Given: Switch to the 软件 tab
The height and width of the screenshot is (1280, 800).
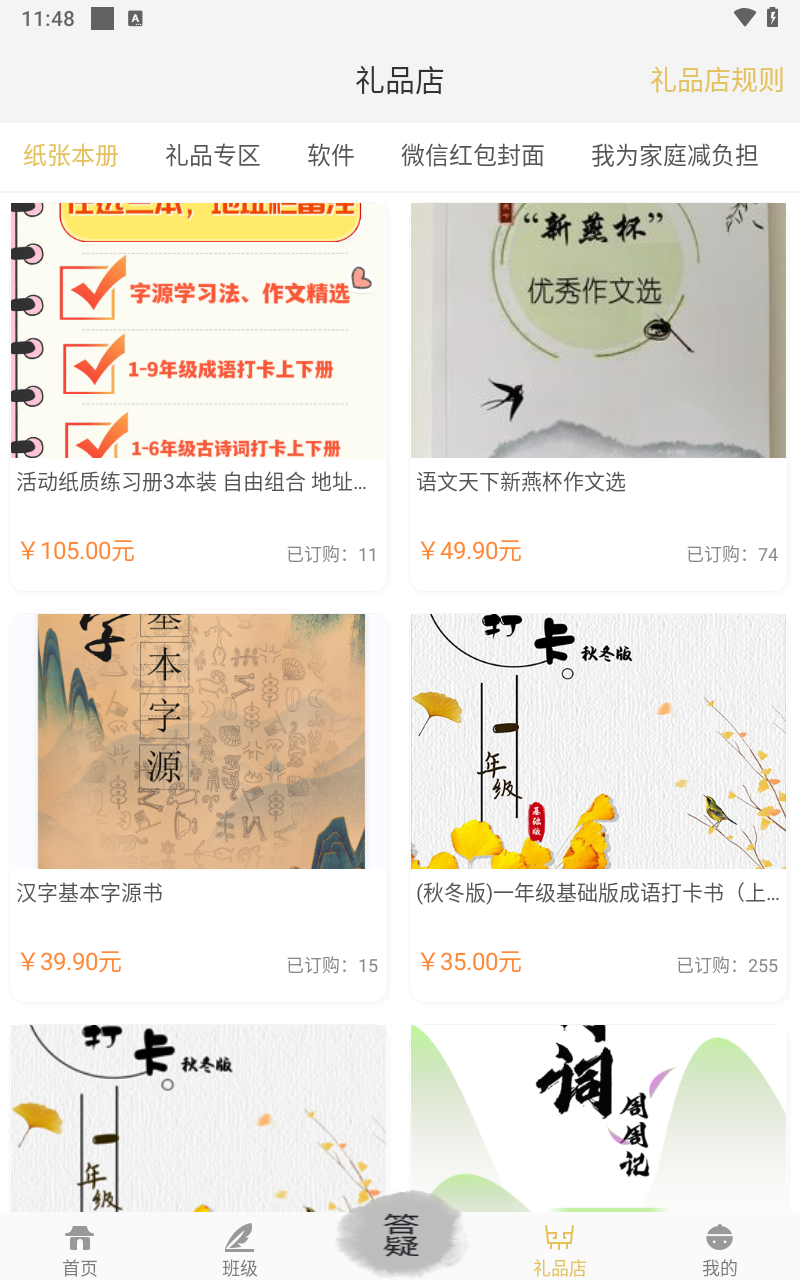Looking at the screenshot, I should [331, 155].
